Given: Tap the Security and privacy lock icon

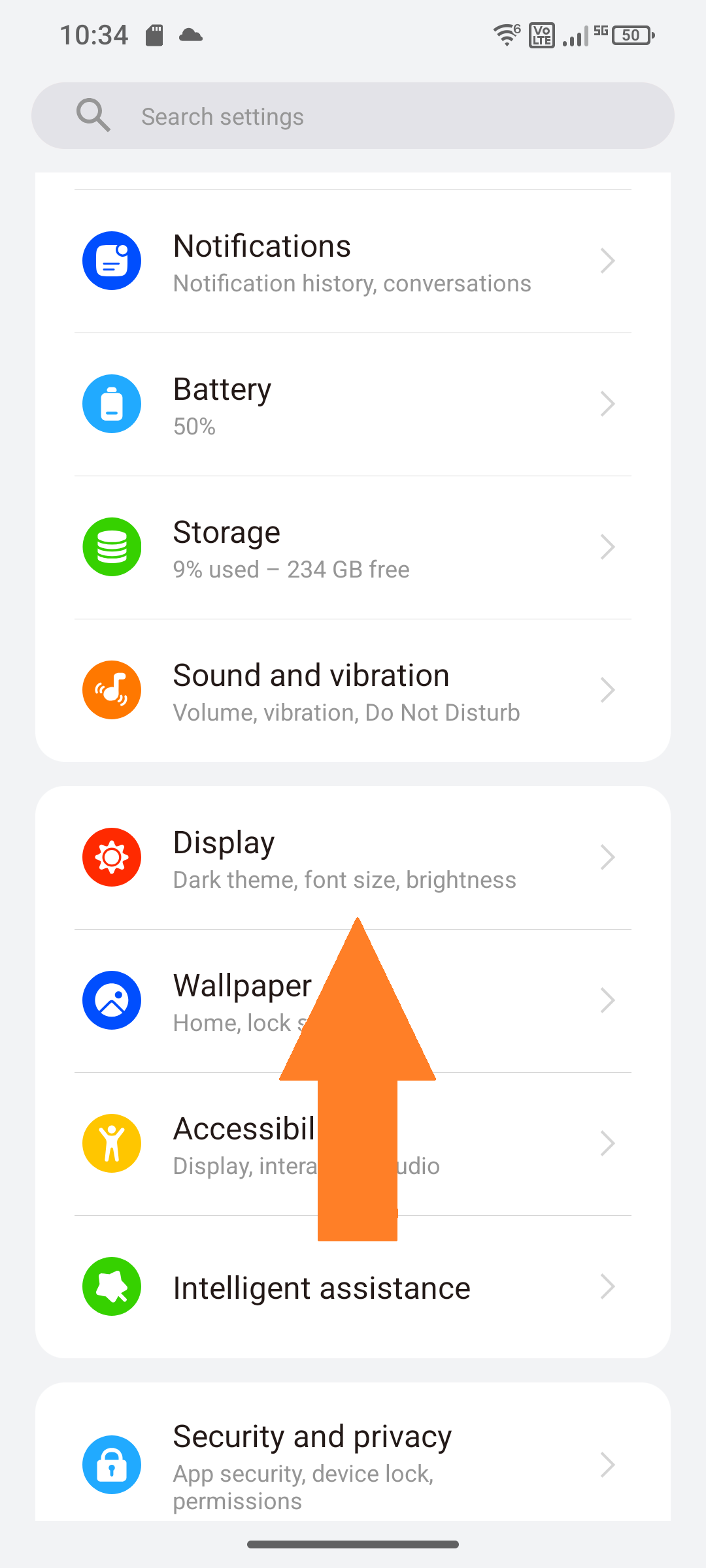Looking at the screenshot, I should 111,1465.
